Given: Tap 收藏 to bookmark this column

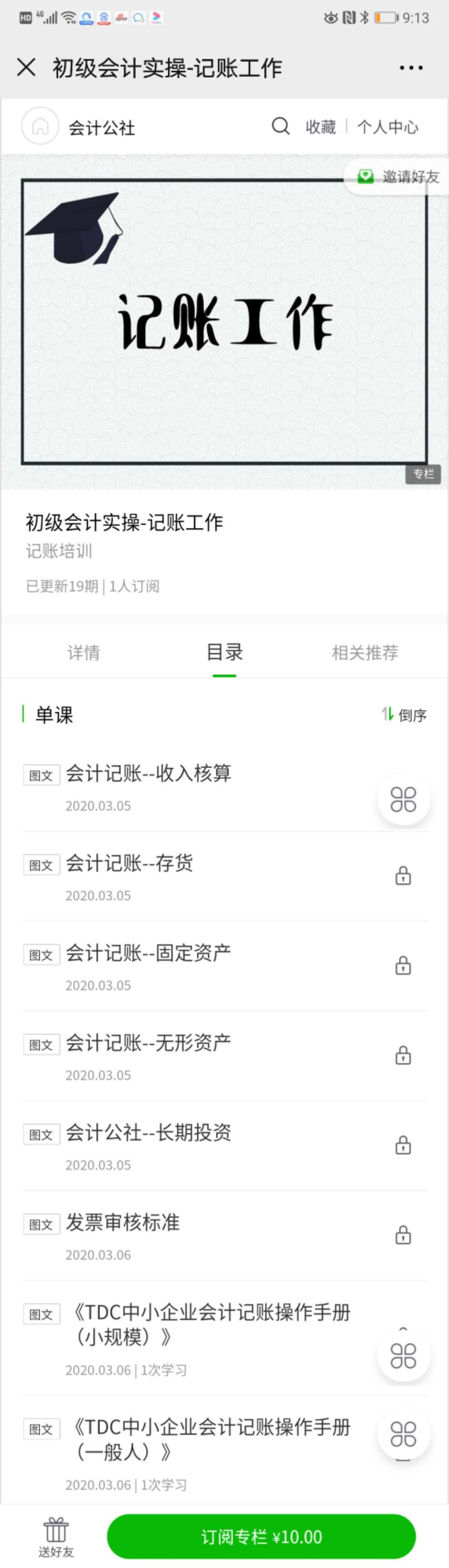Looking at the screenshot, I should (321, 126).
